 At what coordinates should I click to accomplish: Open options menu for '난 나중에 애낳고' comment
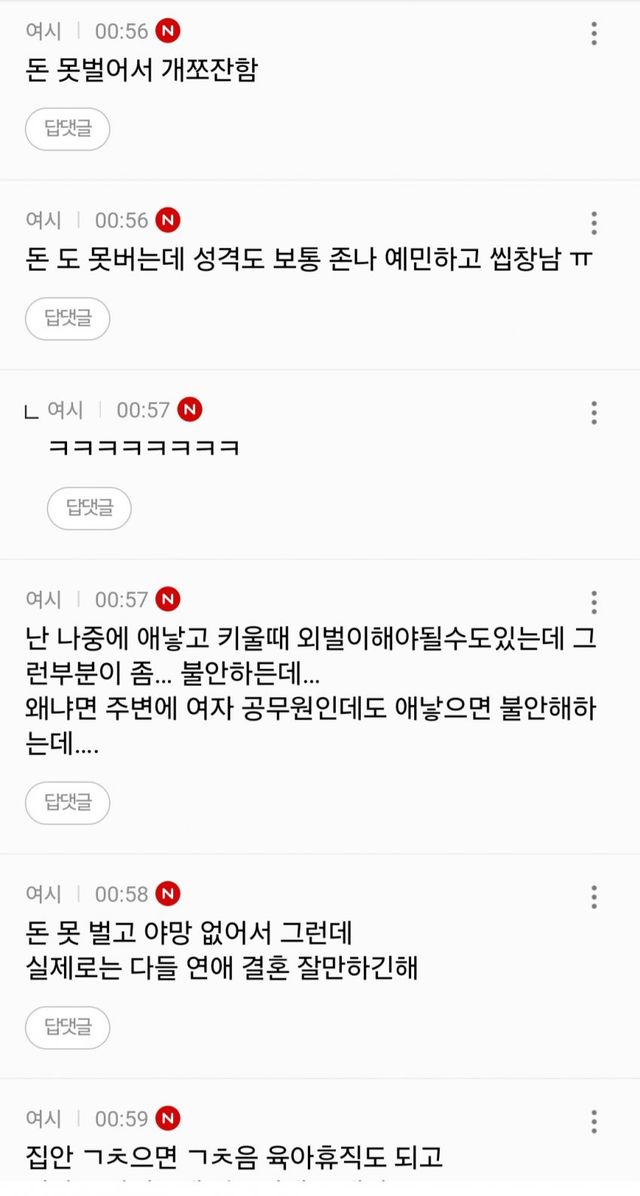pyautogui.click(x=594, y=602)
